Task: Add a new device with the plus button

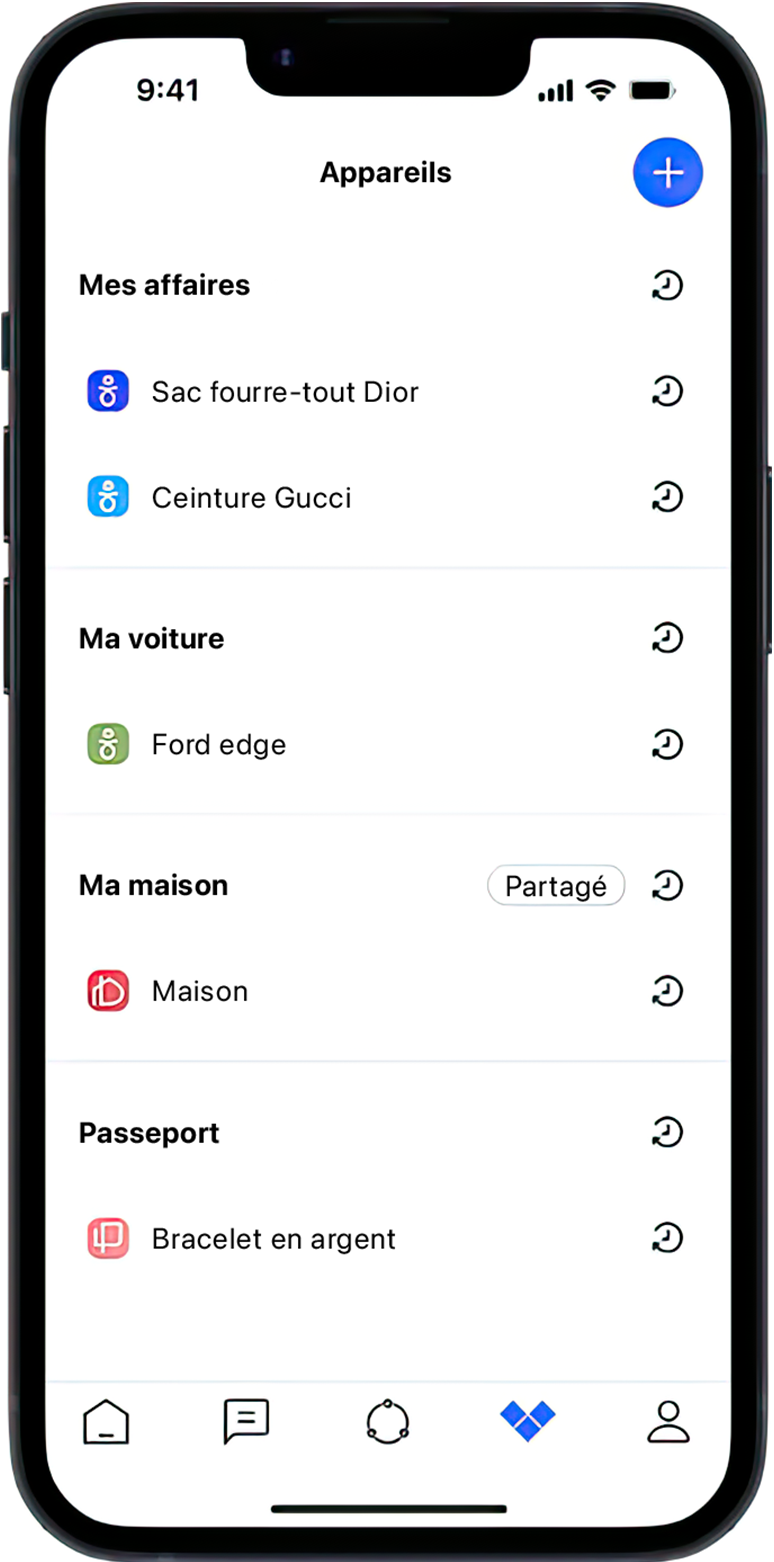Action: point(667,173)
